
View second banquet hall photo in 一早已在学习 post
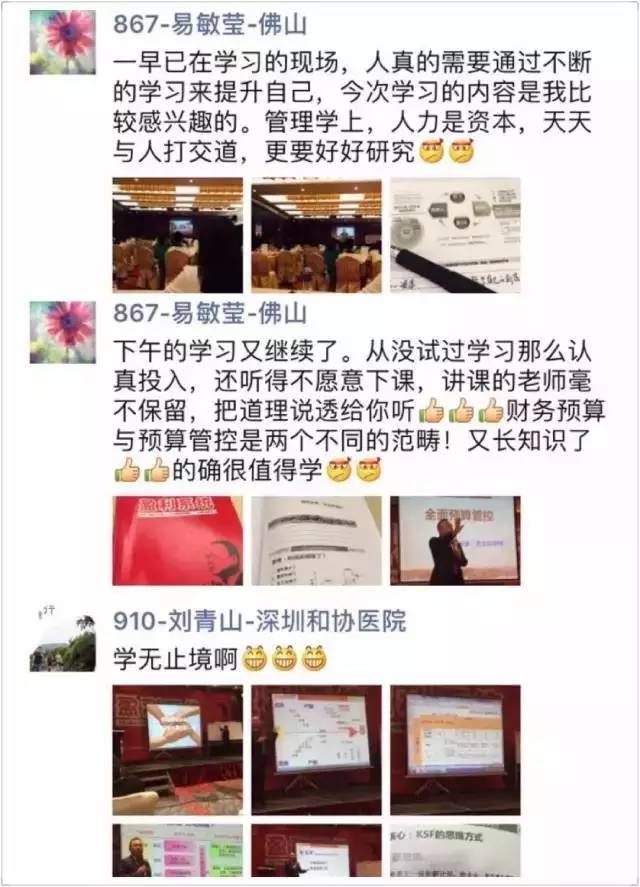(316, 235)
